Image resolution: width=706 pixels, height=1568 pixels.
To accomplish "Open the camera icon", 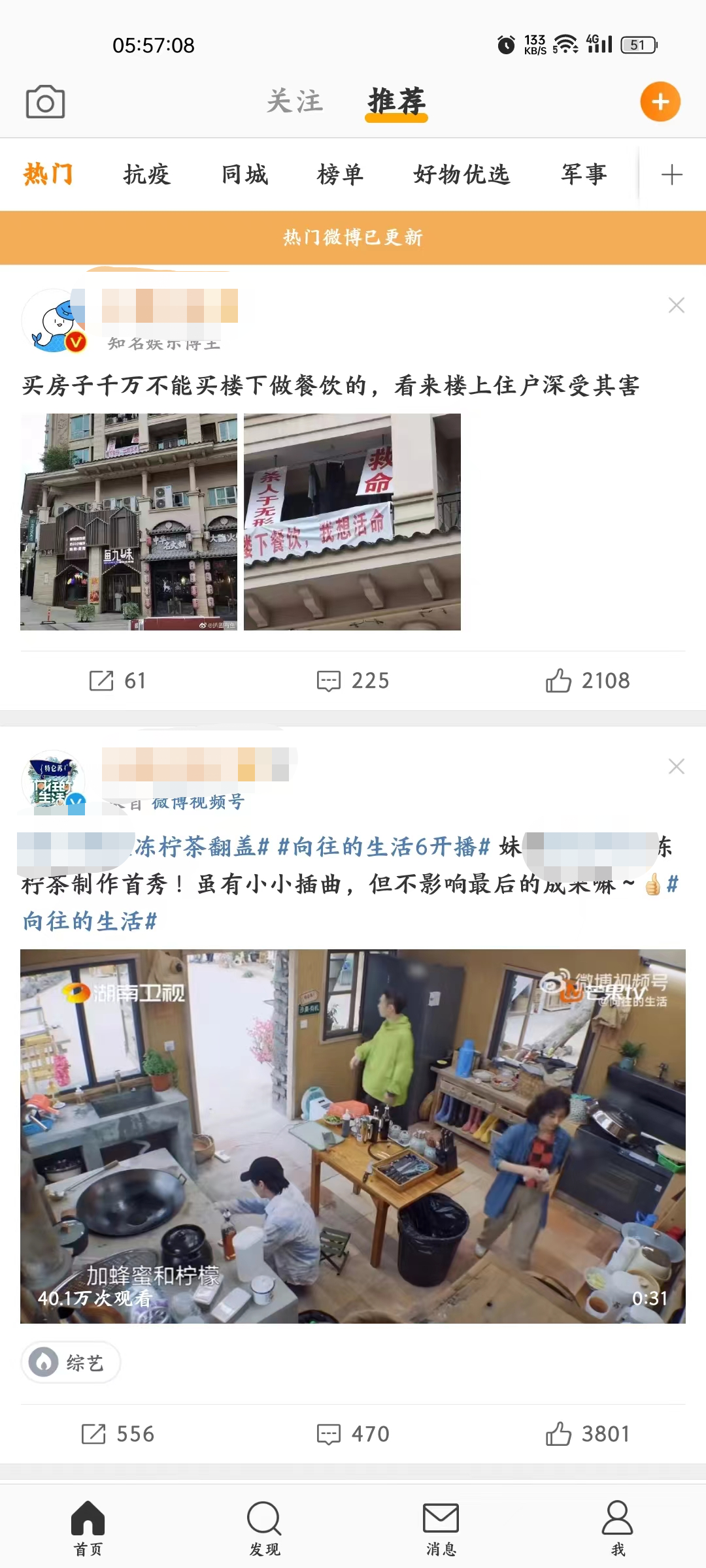I will pyautogui.click(x=45, y=102).
